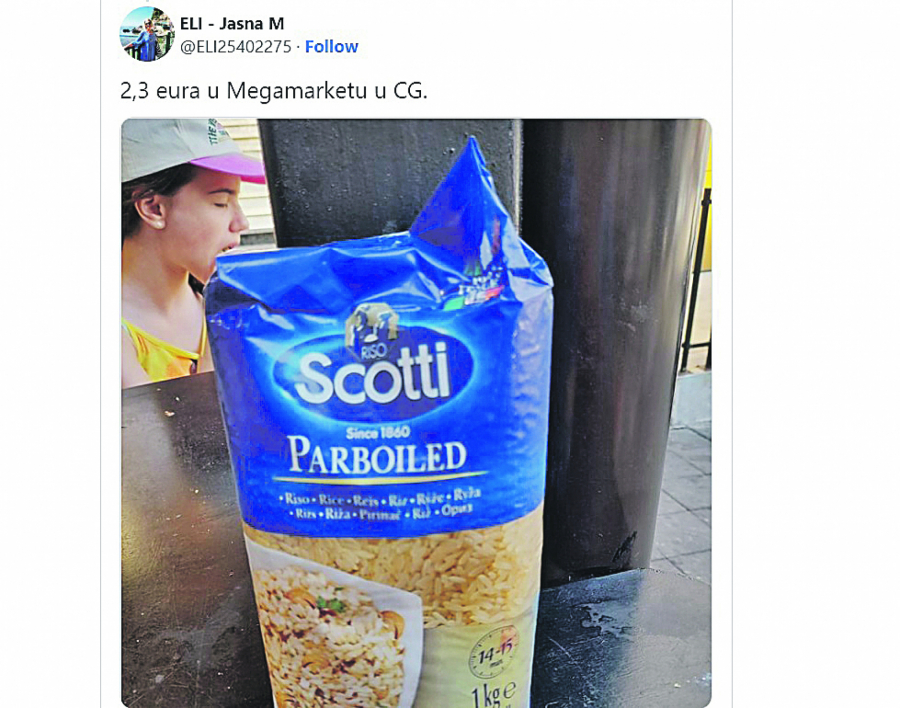This screenshot has height=708, width=900.
Task: Open the attached Scotti rice photo
Action: pyautogui.click(x=416, y=412)
